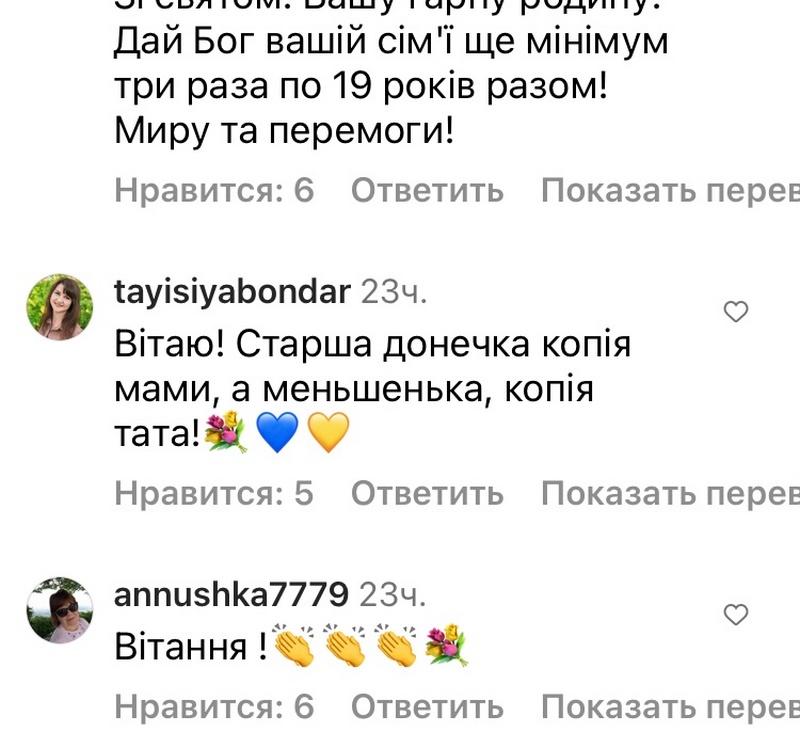This screenshot has height=748, width=800.
Task: Like annushka7779's comment with the heart
Action: [736, 614]
